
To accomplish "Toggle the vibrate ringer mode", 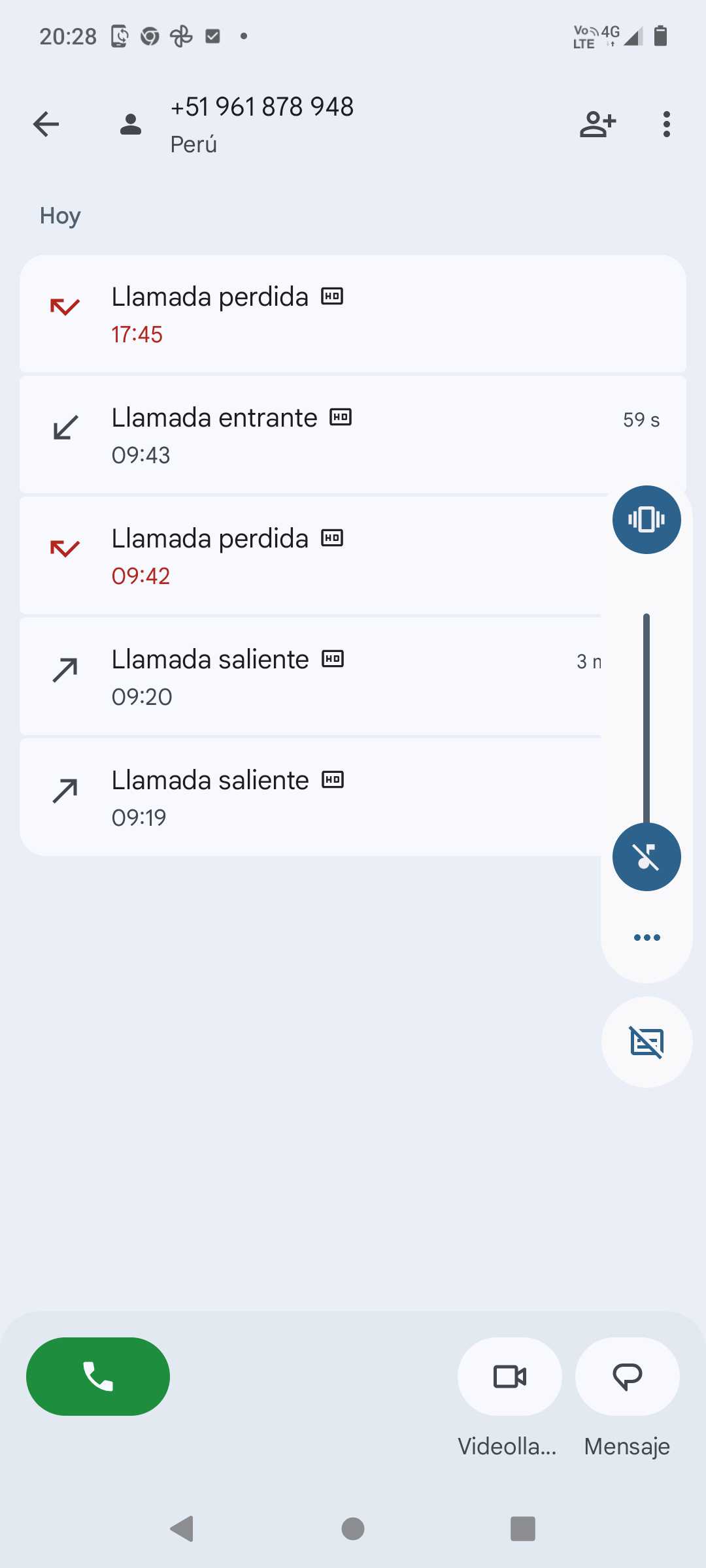I will pos(647,519).
